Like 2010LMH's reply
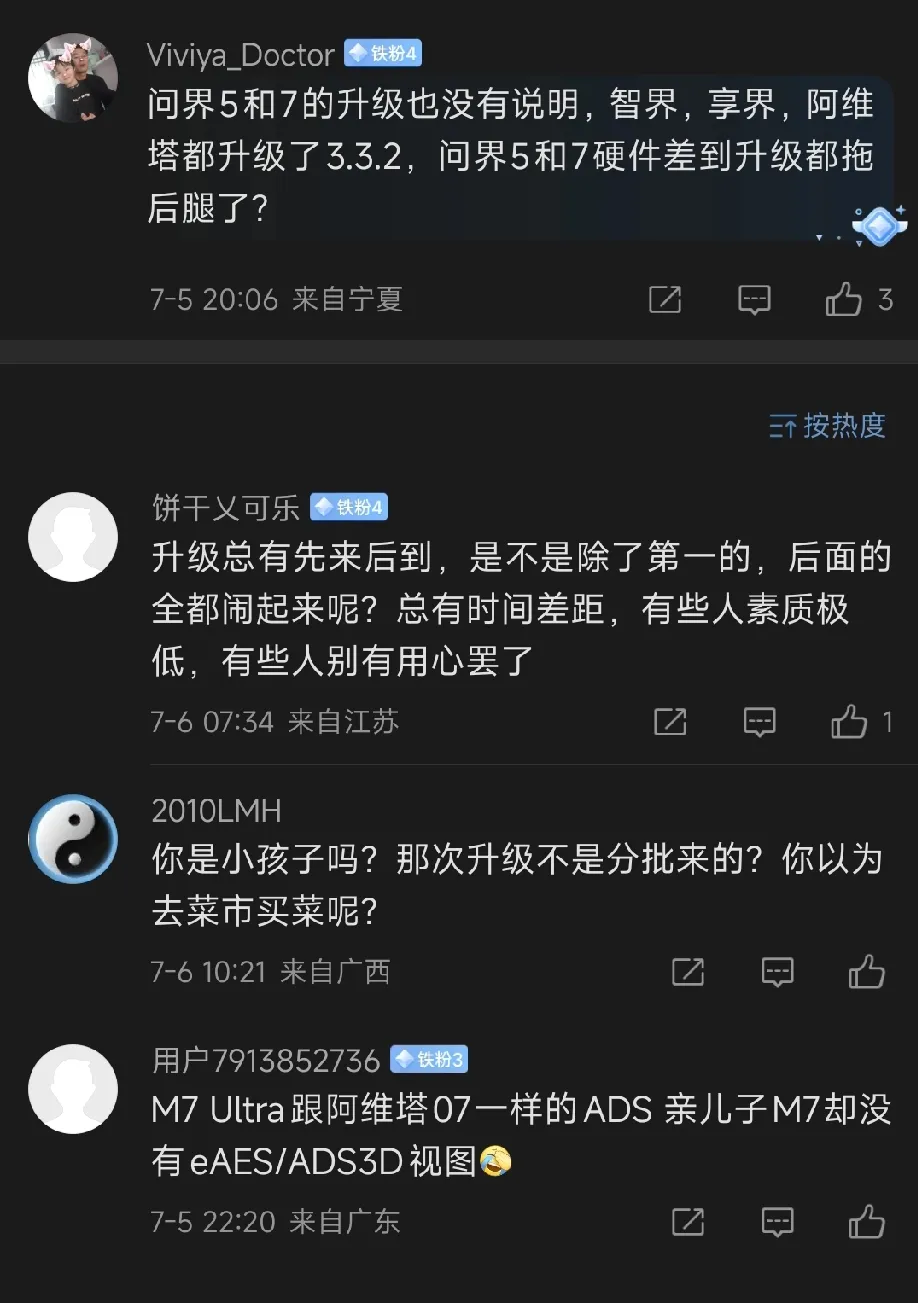The image size is (918, 1303). pyautogui.click(x=866, y=971)
